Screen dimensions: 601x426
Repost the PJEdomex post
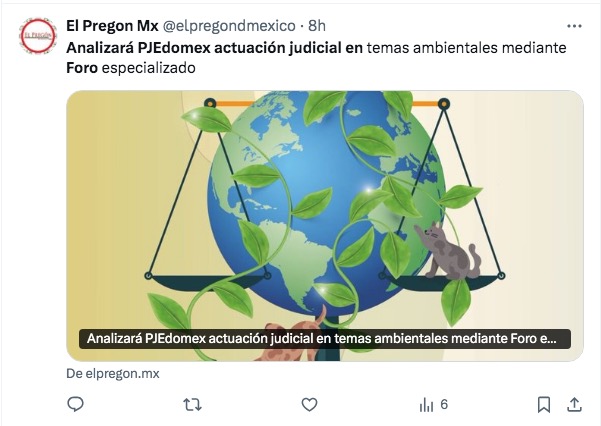coord(193,404)
